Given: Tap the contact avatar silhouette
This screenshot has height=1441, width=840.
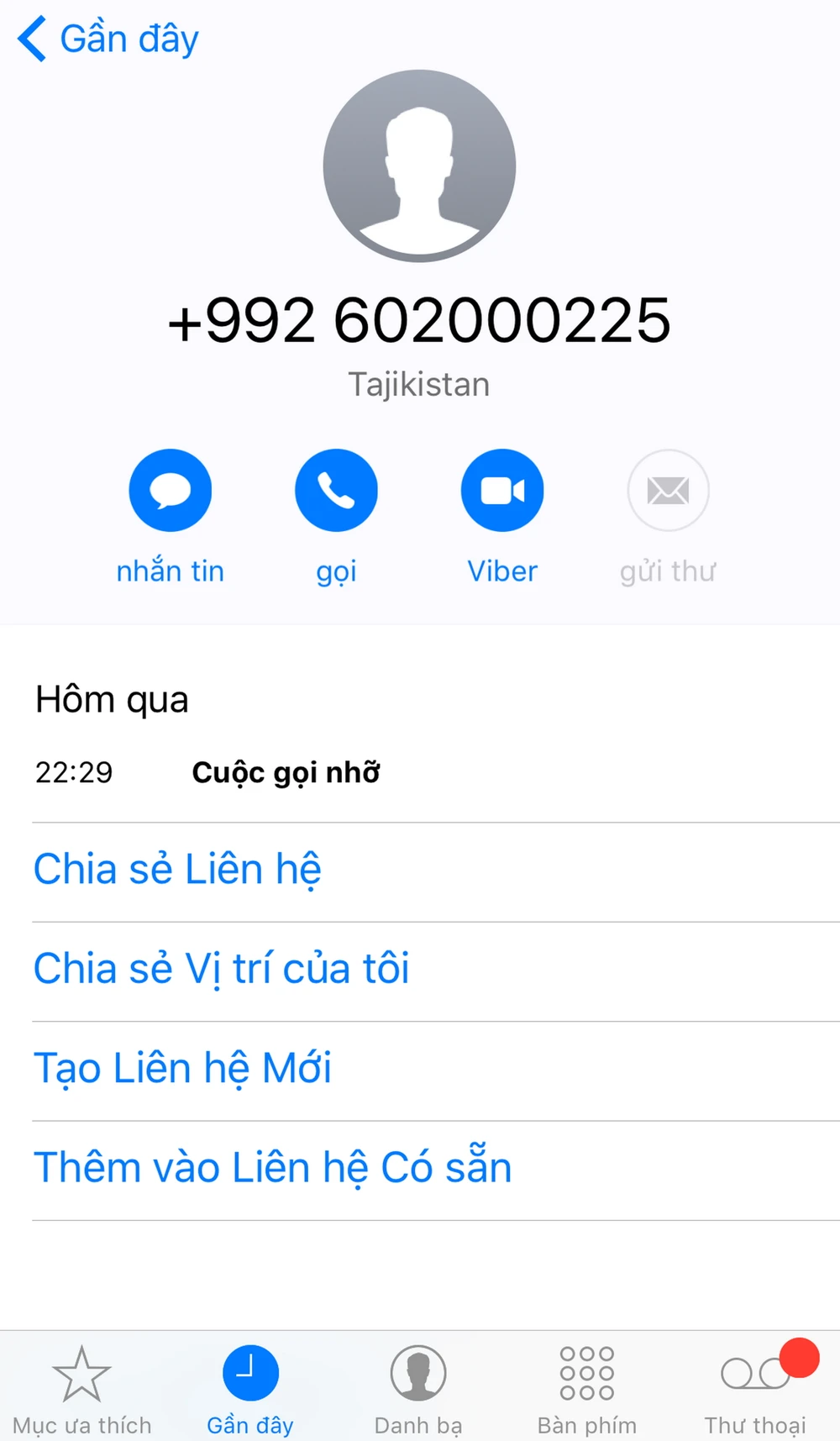Looking at the screenshot, I should click(x=420, y=166).
